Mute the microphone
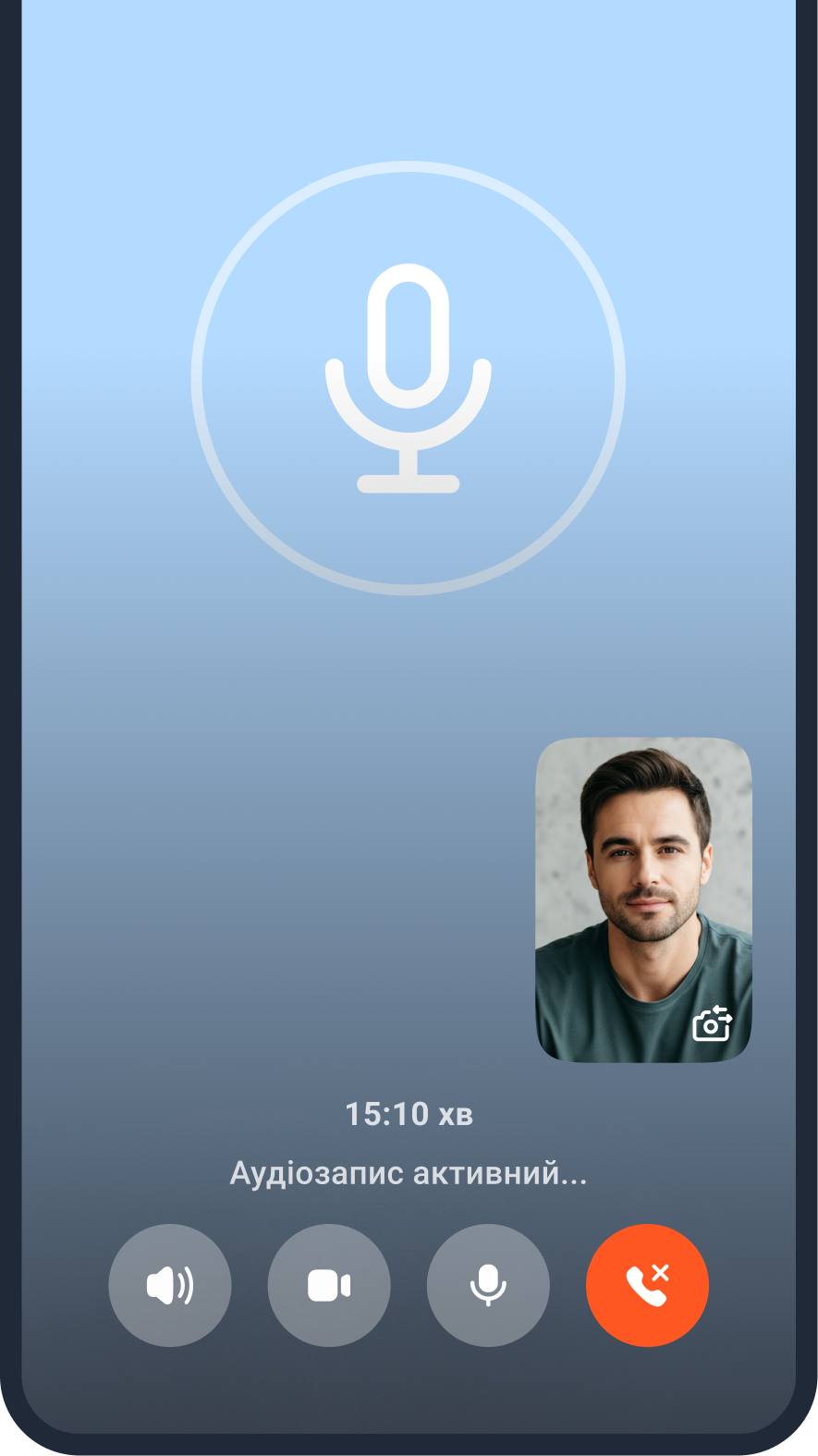This screenshot has width=818, height=1456. pyautogui.click(x=488, y=1285)
